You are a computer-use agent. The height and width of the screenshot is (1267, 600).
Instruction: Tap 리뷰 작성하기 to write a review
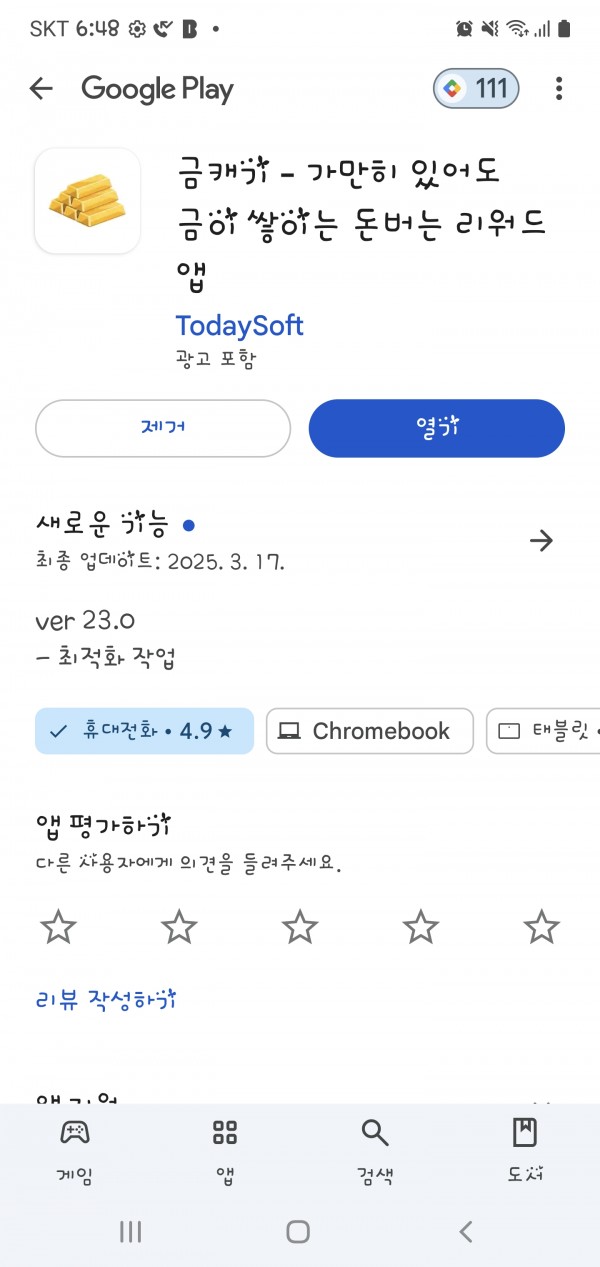(x=106, y=999)
